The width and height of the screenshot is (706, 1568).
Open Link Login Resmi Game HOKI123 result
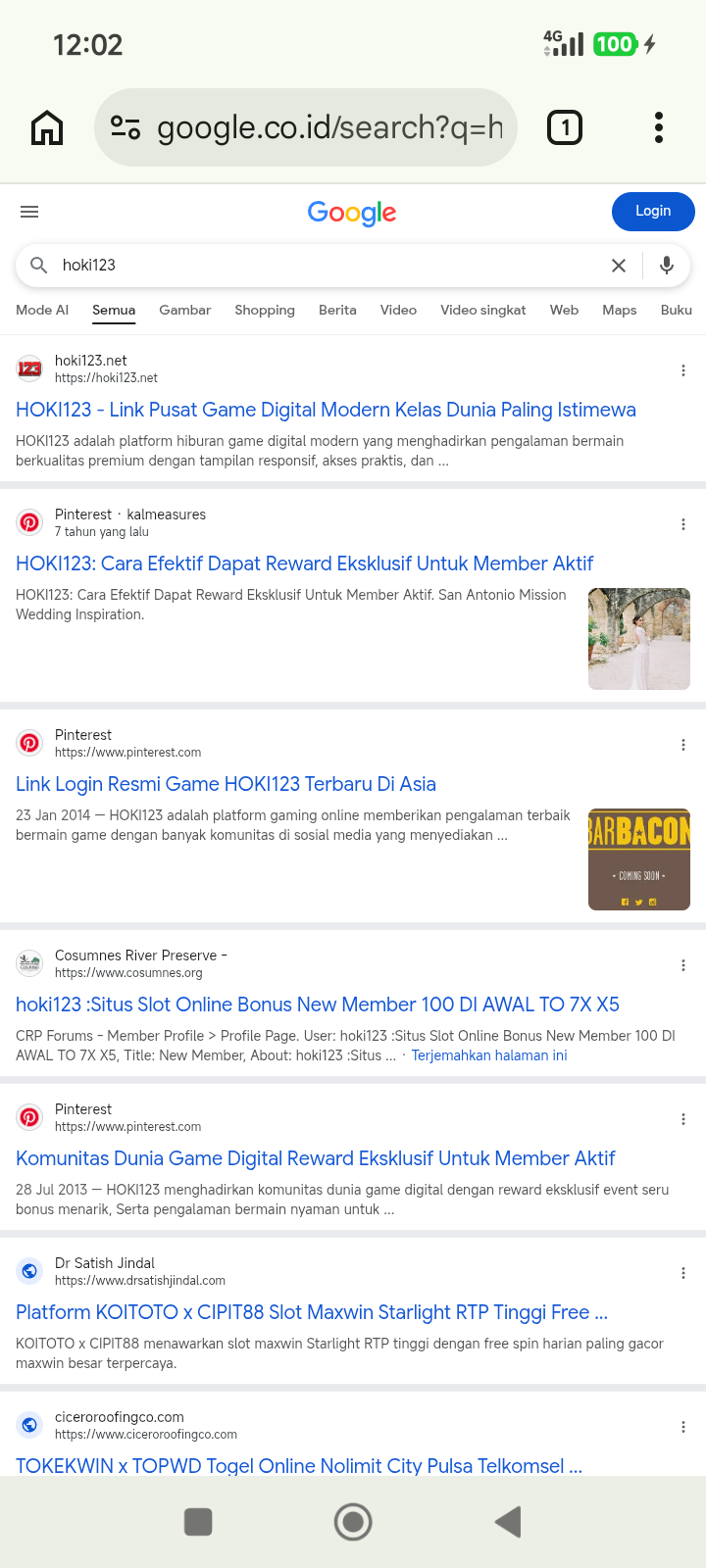pos(226,784)
